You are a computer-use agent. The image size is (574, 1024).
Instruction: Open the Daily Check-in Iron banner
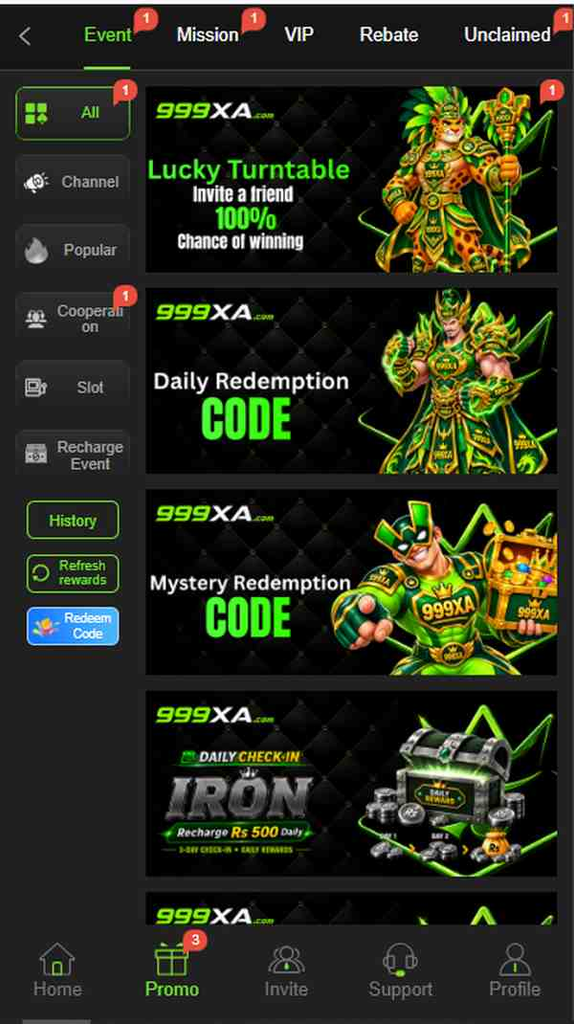point(351,783)
